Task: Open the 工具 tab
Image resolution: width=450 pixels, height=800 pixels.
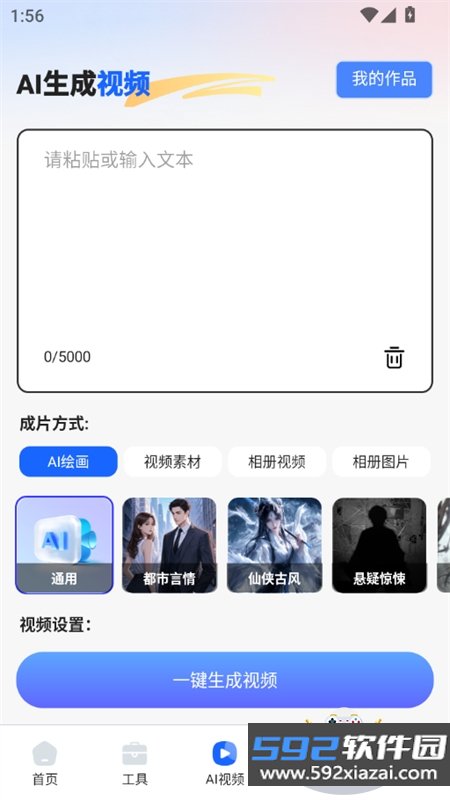Action: pos(135,763)
